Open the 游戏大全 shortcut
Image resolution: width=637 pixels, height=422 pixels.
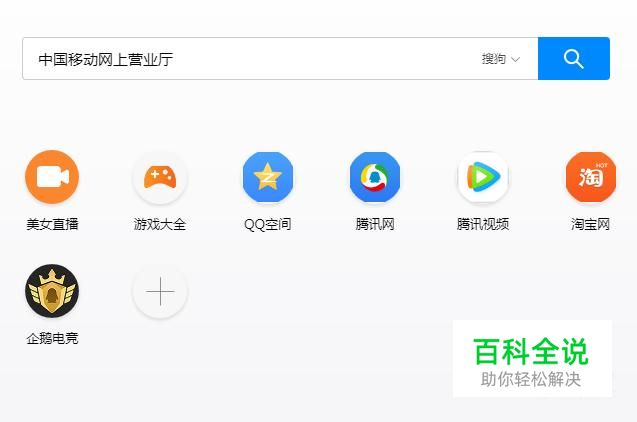coord(160,178)
